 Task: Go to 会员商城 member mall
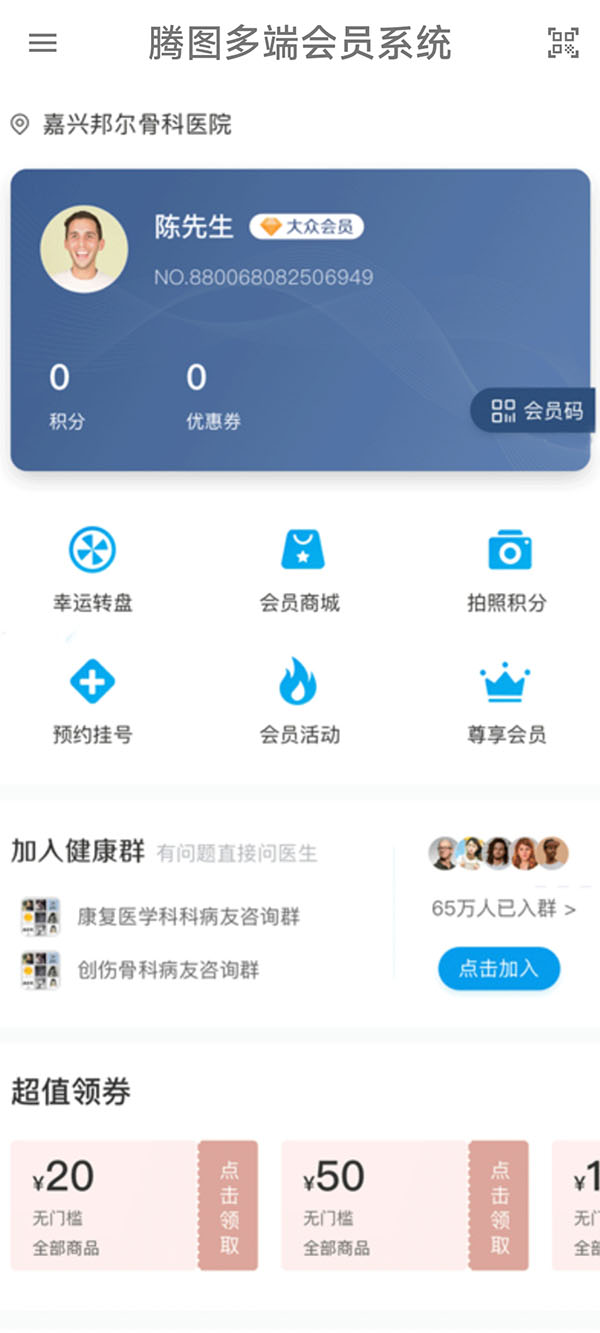[x=300, y=568]
